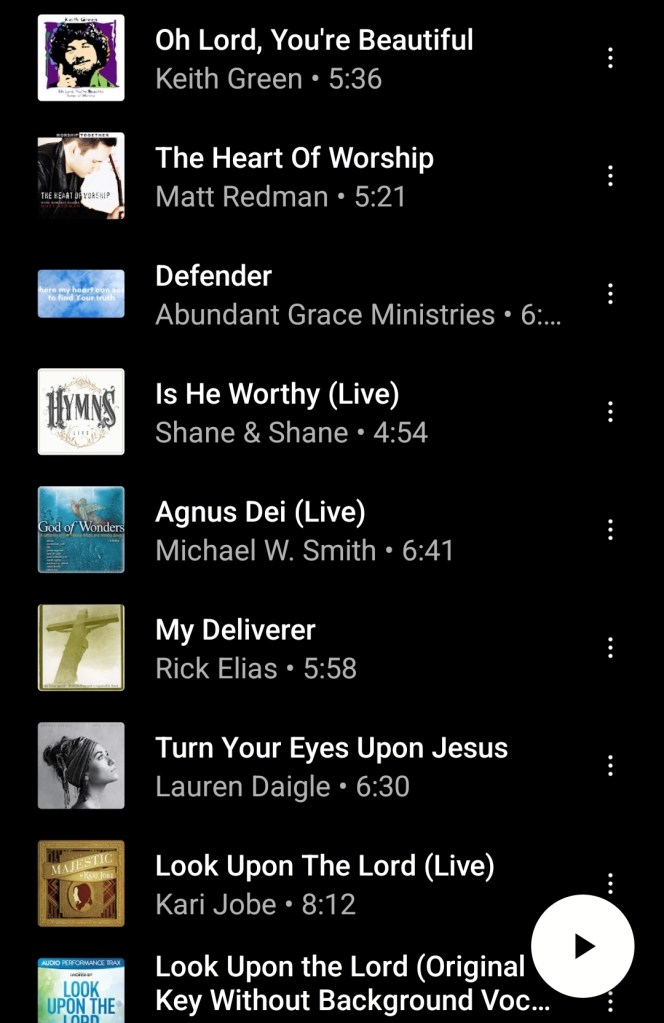Screen dimensions: 664x1023
Task: Select Look Upon the Lord Original Key track
Action: pyautogui.click(x=340, y=984)
